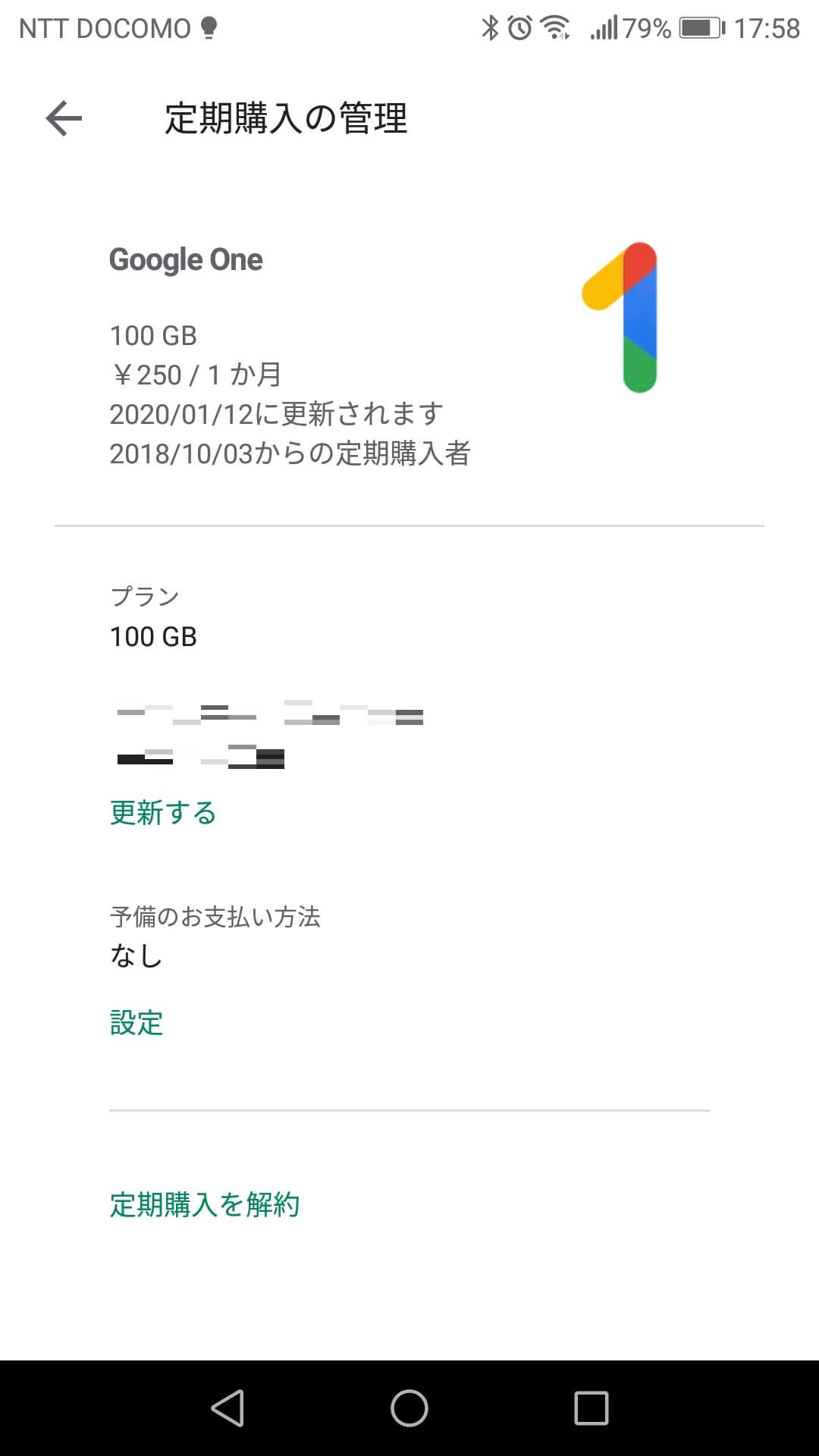Tap 更新する to update payment method

tap(163, 812)
